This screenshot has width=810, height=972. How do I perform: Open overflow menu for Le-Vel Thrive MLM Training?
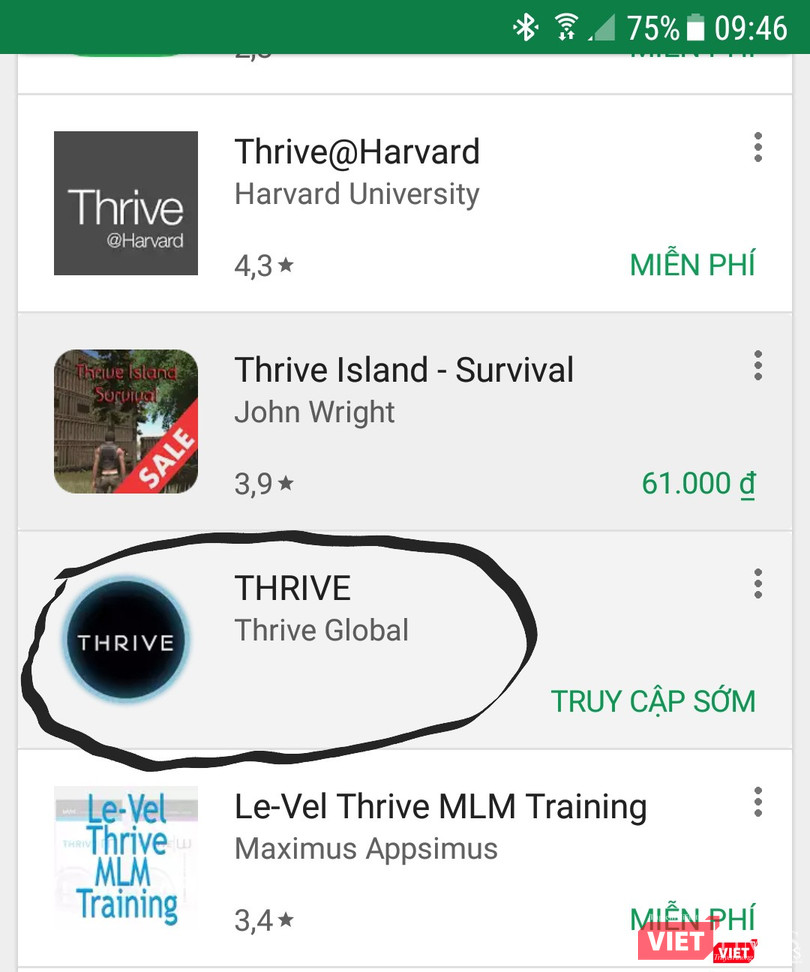(757, 801)
